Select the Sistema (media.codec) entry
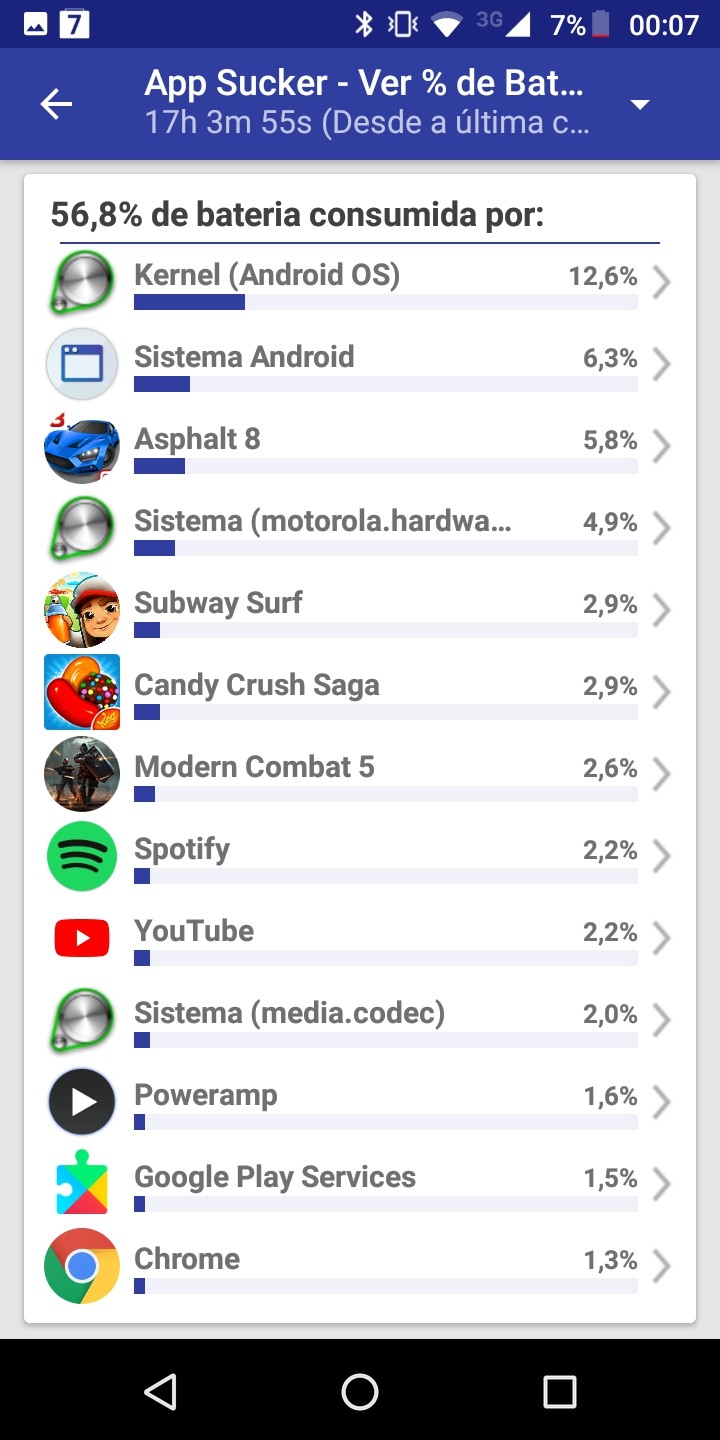The image size is (720, 1440). [360, 1021]
